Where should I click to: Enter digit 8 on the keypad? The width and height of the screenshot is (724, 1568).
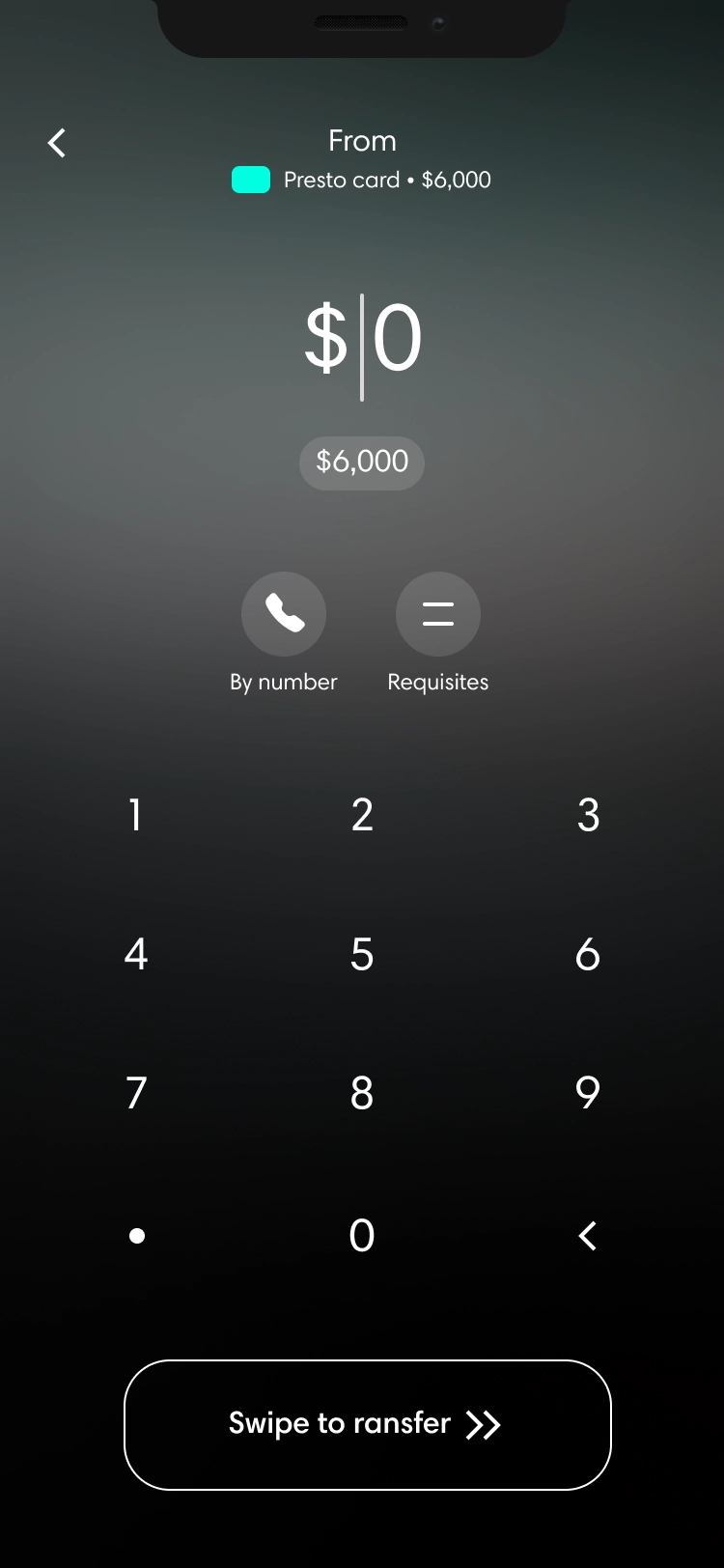(x=362, y=1093)
